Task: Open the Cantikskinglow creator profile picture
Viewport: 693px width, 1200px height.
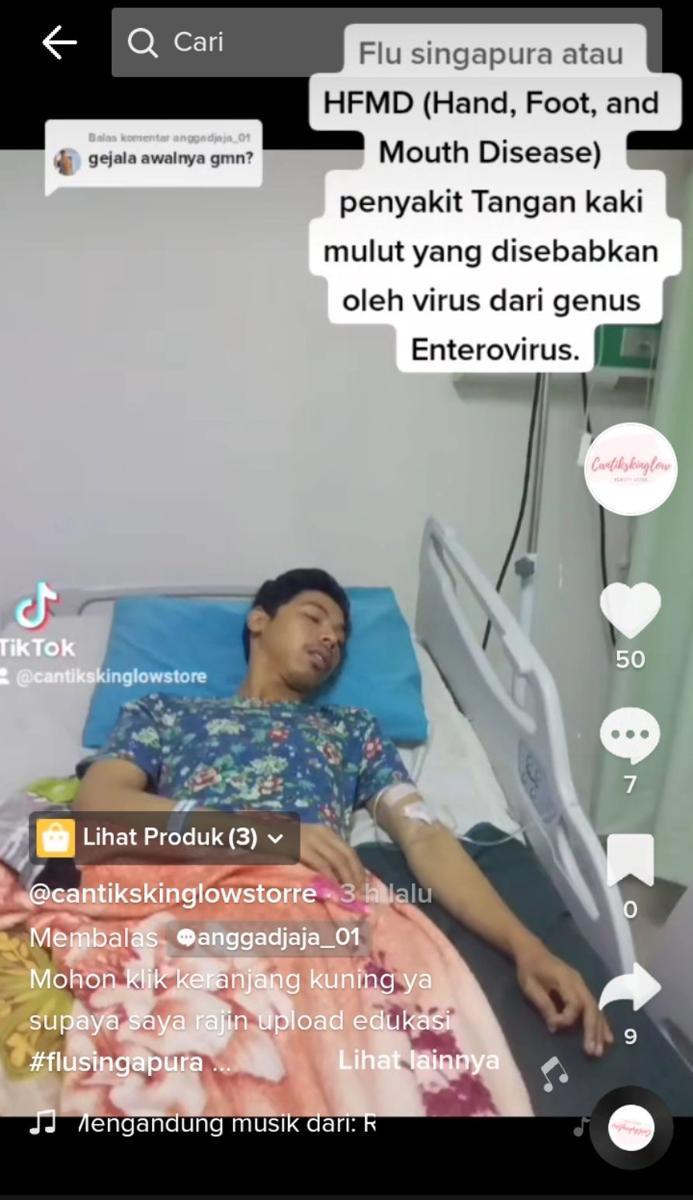Action: coord(630,469)
